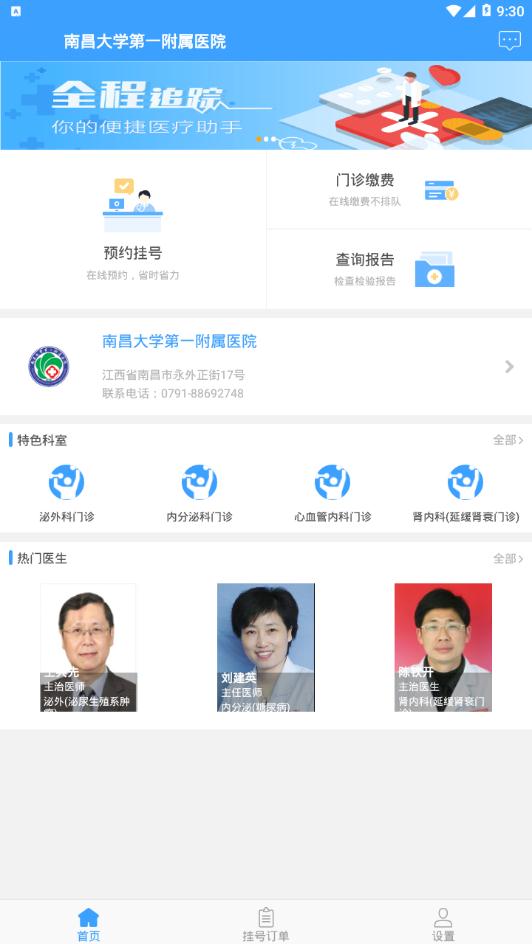Screen dimensions: 532x944
Task: Open 预约挂号 appointment booking
Action: (x=132, y=229)
